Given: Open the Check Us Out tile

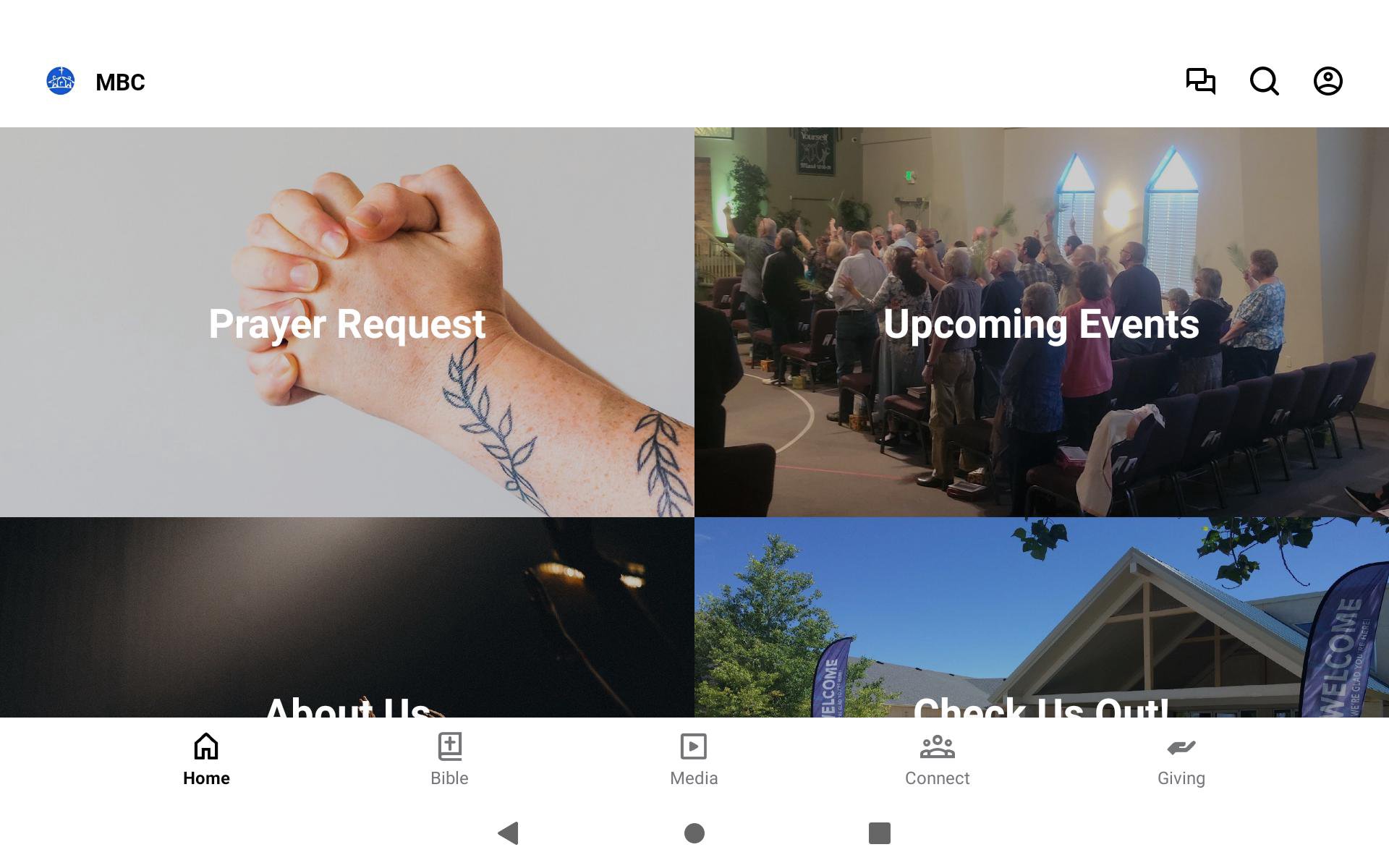Looking at the screenshot, I should (1041, 629).
